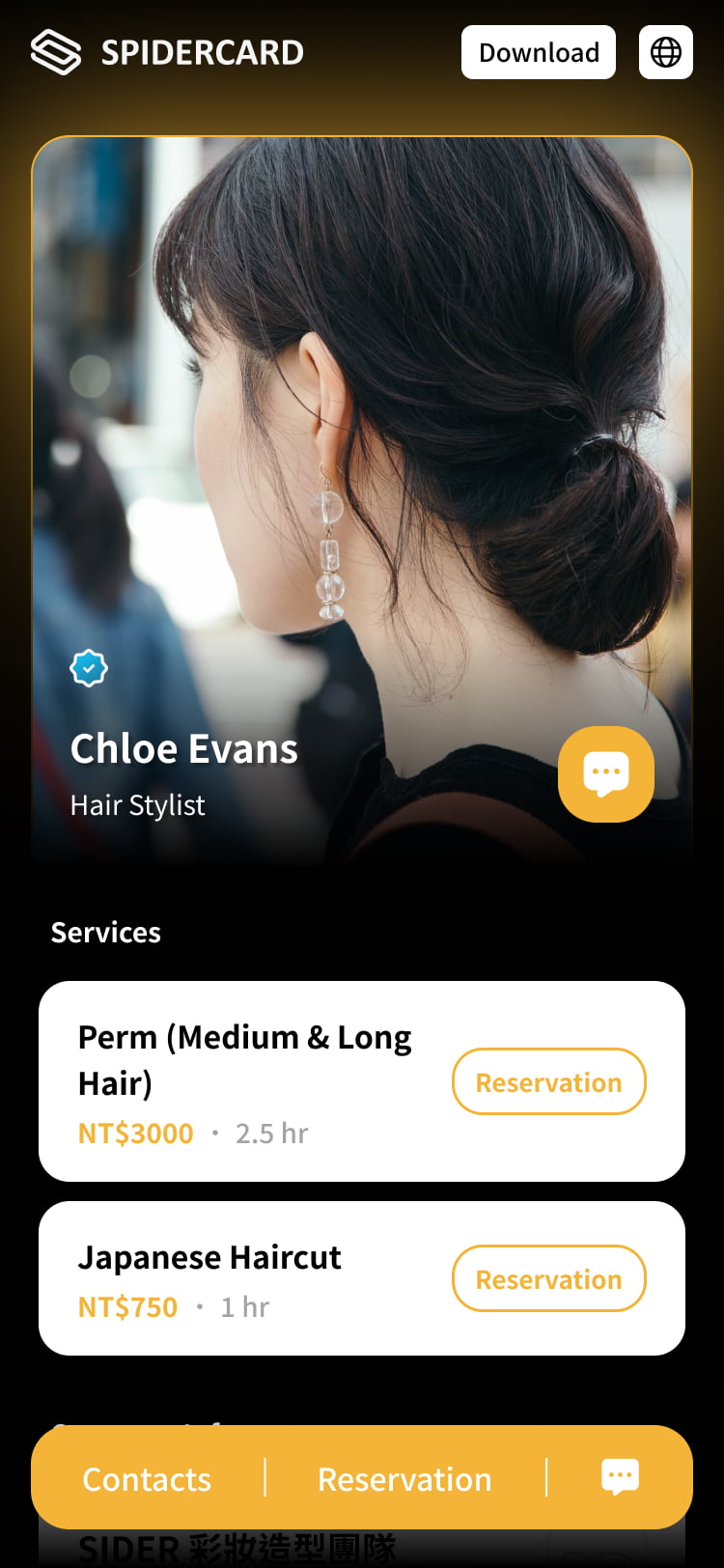
Task: Click the Hair Stylist label
Action: 137,804
